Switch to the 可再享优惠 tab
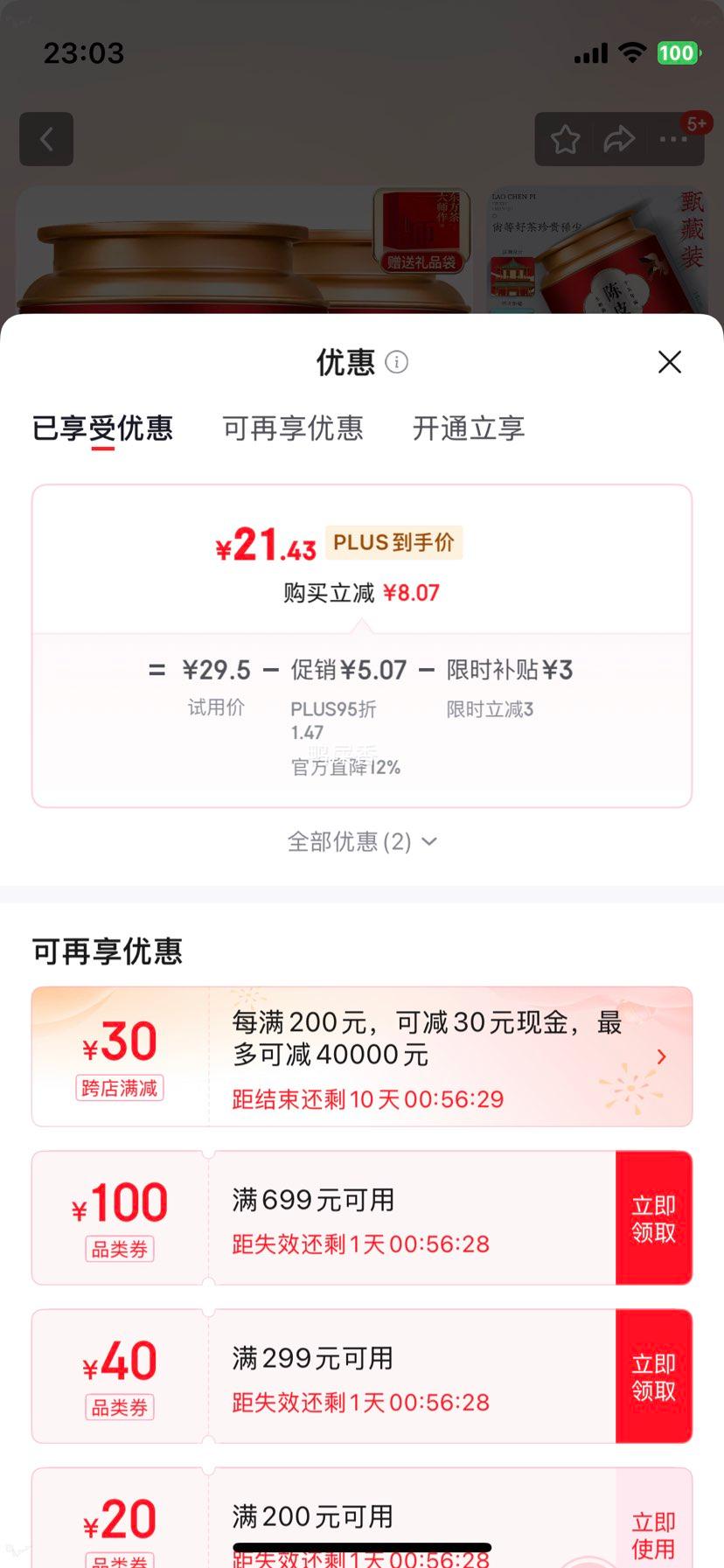724x1568 pixels. pos(292,429)
